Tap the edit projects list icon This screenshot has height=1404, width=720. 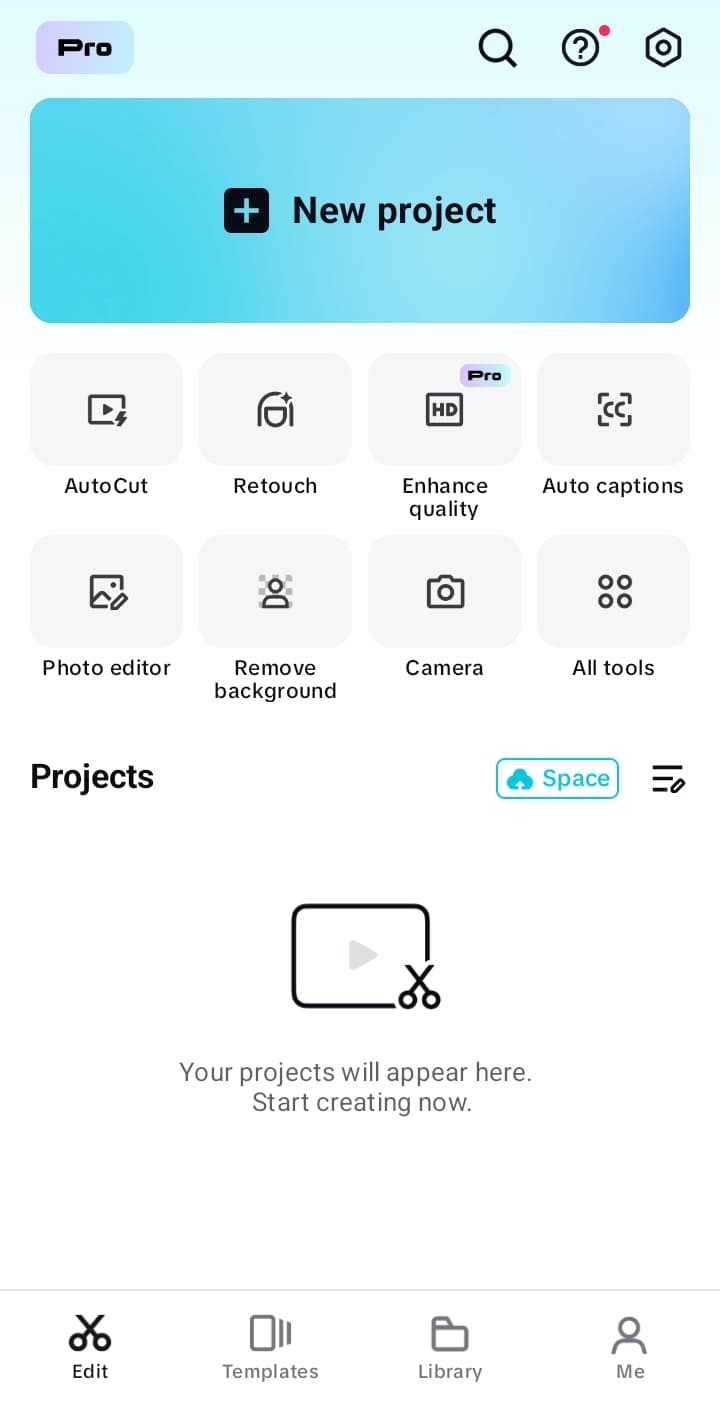click(x=667, y=778)
